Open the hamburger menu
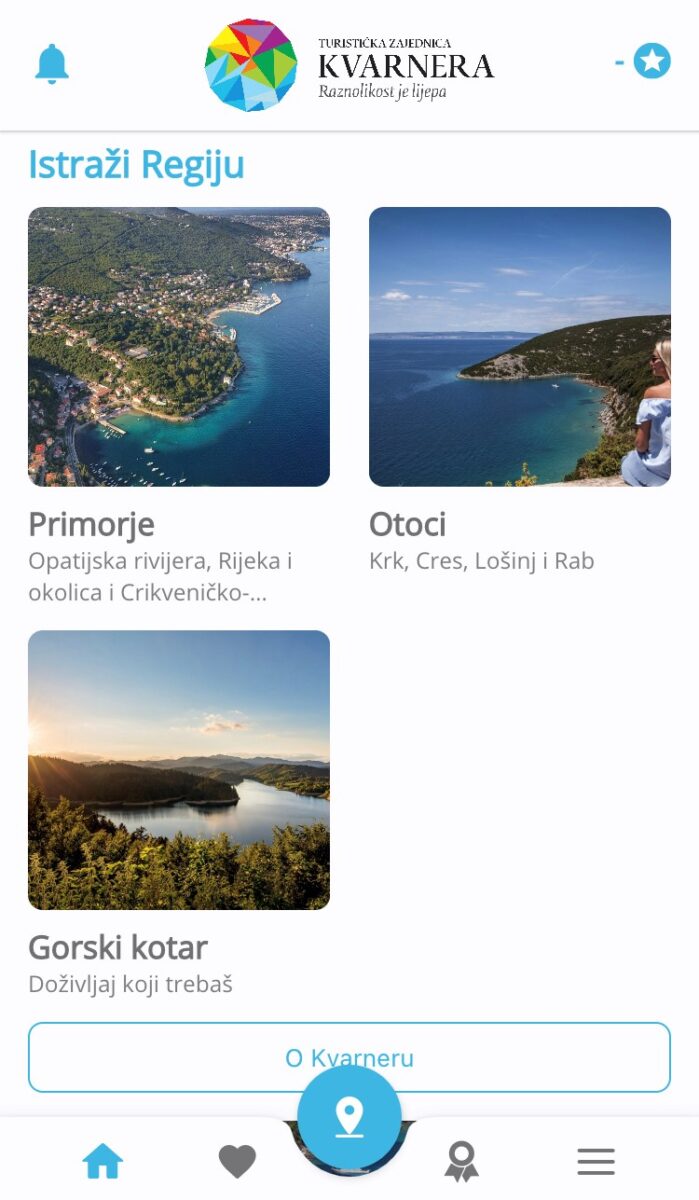The image size is (699, 1200). point(595,1161)
